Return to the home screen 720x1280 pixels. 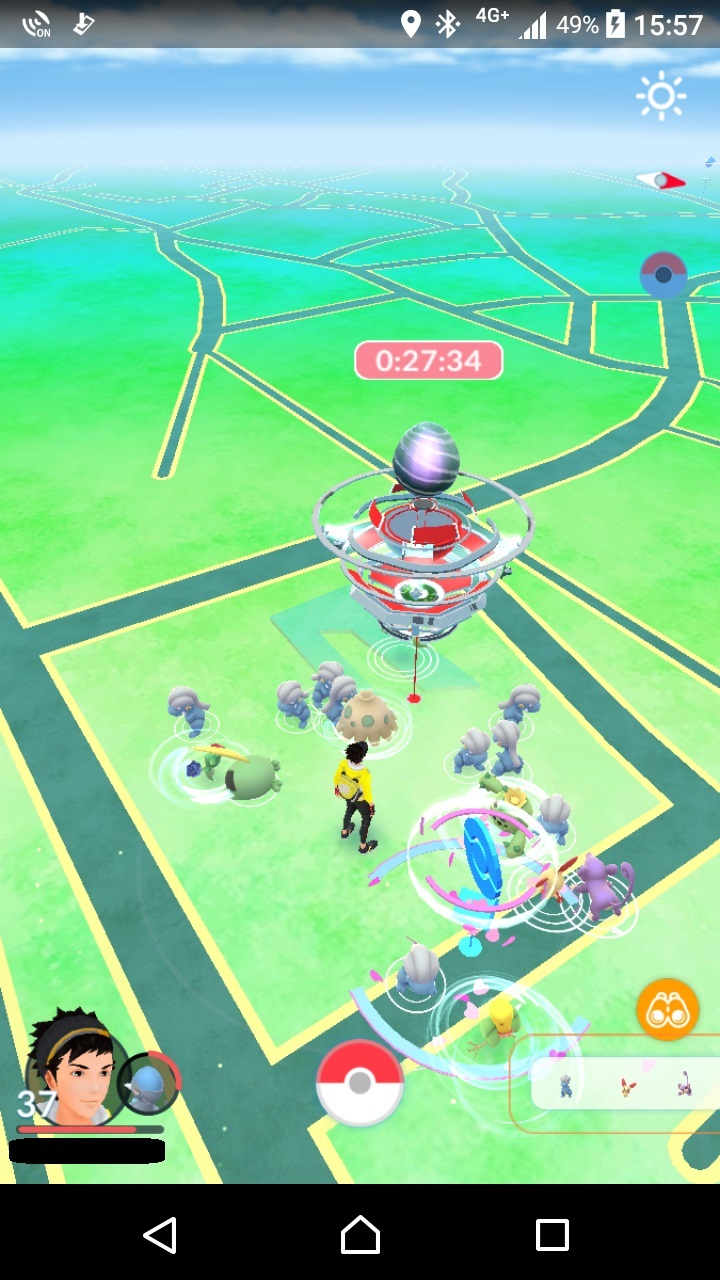point(360,1235)
